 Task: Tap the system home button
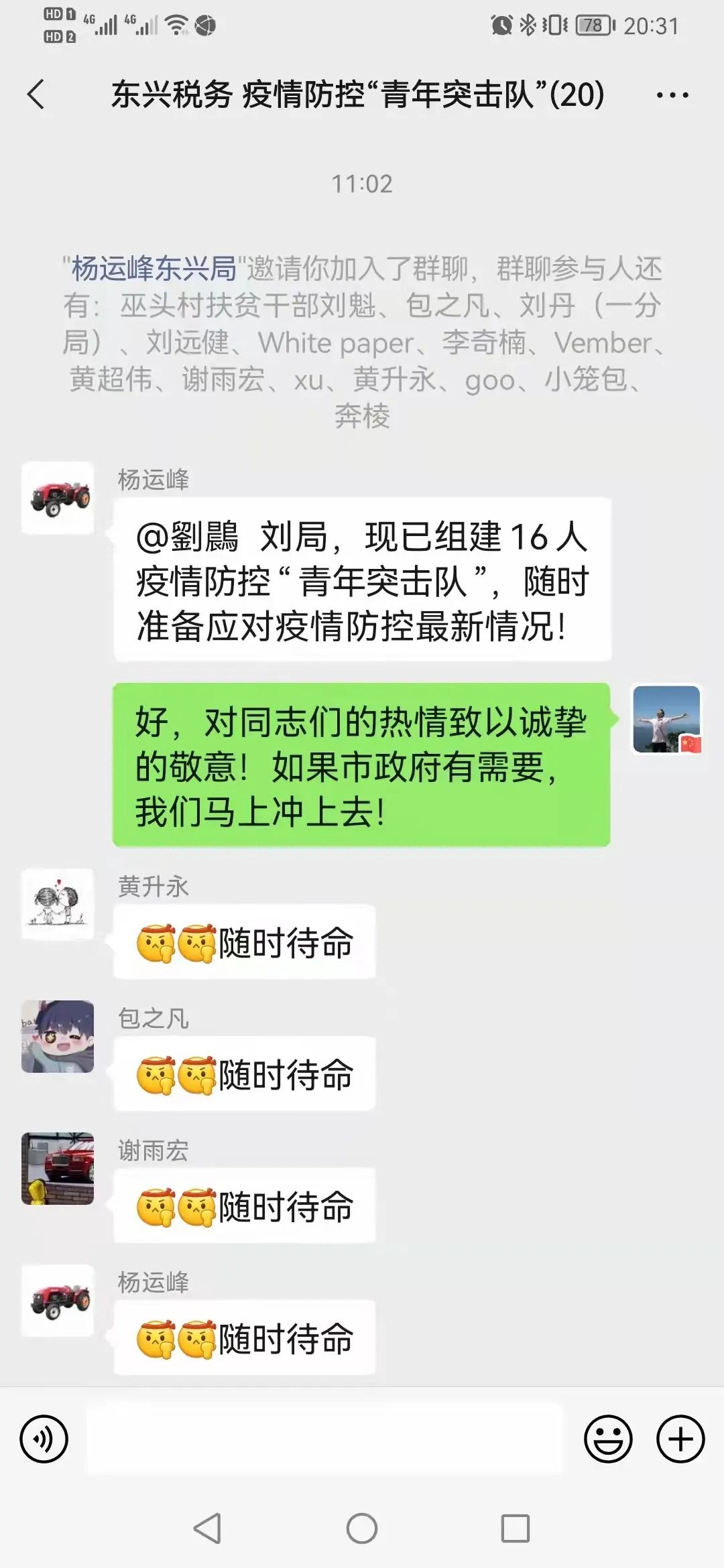click(x=362, y=1528)
